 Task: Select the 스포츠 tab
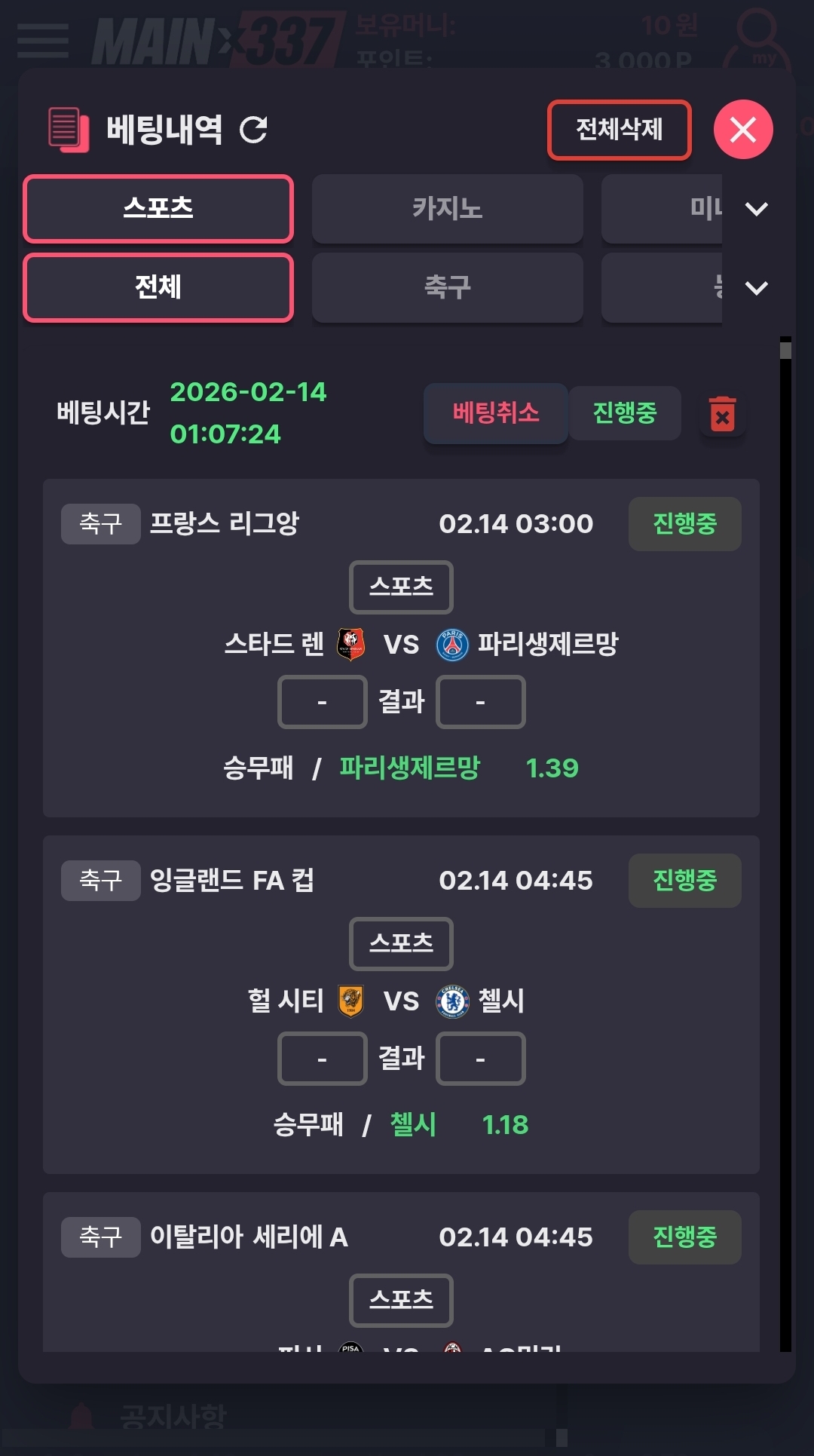coord(158,209)
